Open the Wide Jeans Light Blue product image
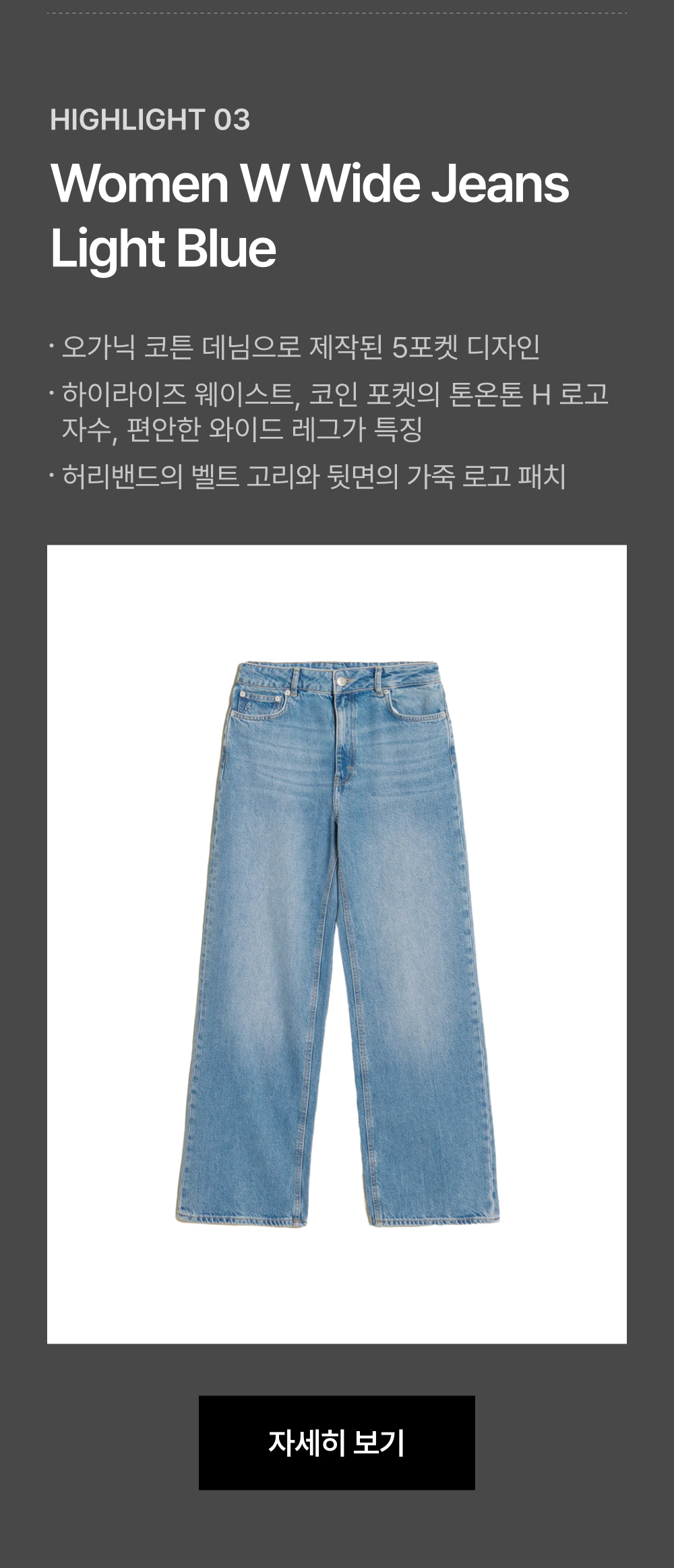674x1568 pixels. [x=337, y=944]
